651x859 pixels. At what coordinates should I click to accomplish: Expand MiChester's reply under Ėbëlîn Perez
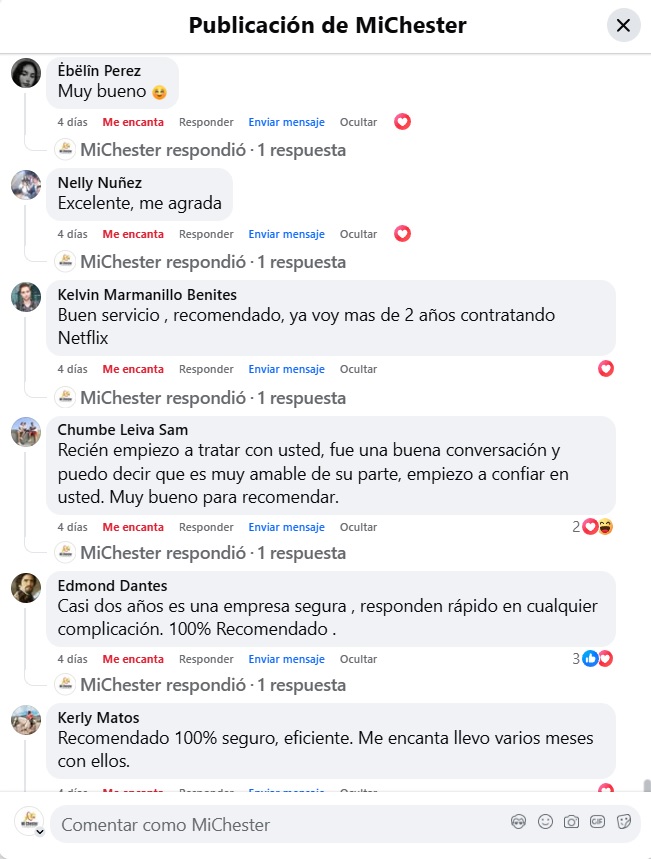point(212,150)
